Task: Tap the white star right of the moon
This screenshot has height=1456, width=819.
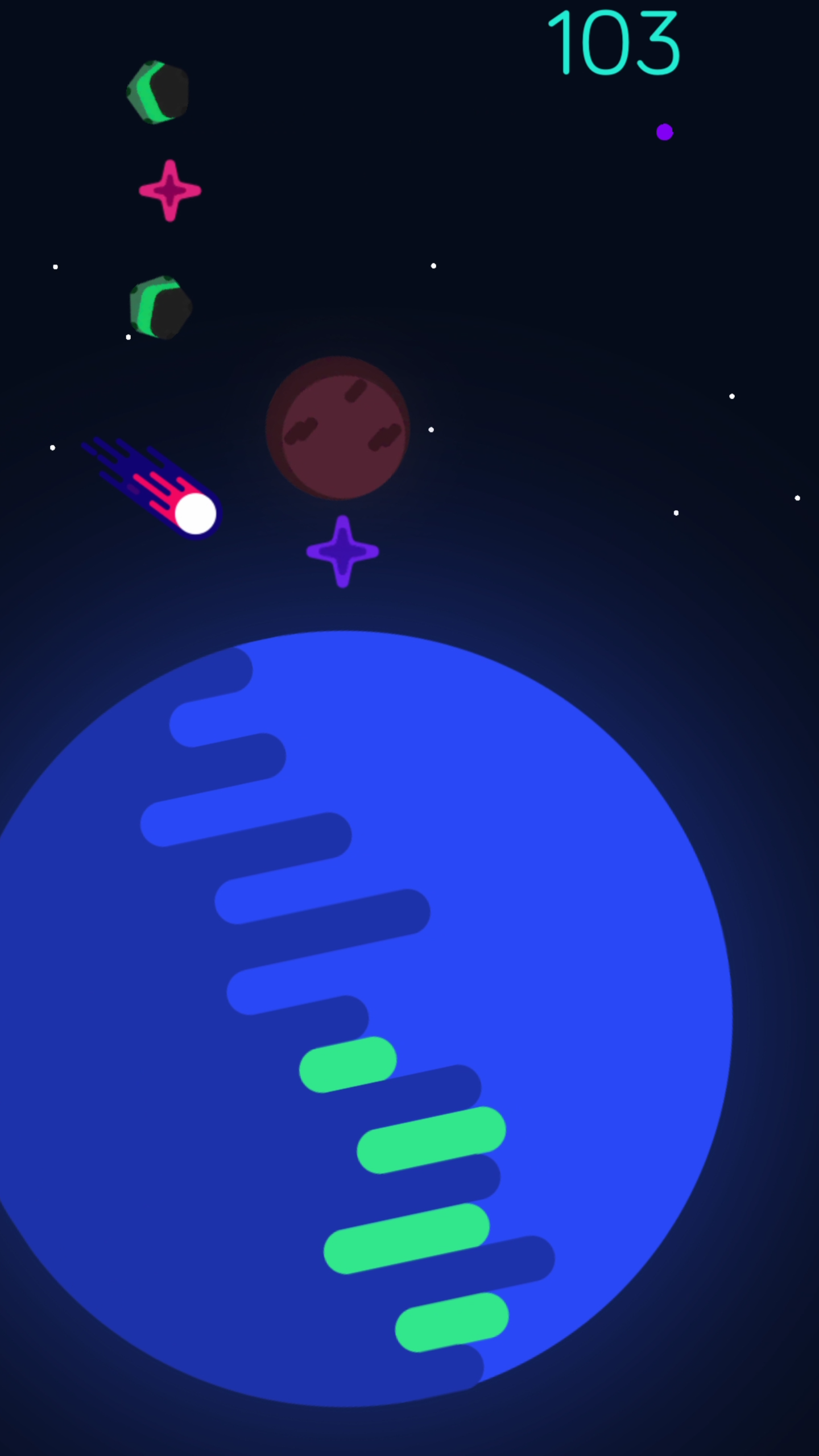Action: coord(432,430)
